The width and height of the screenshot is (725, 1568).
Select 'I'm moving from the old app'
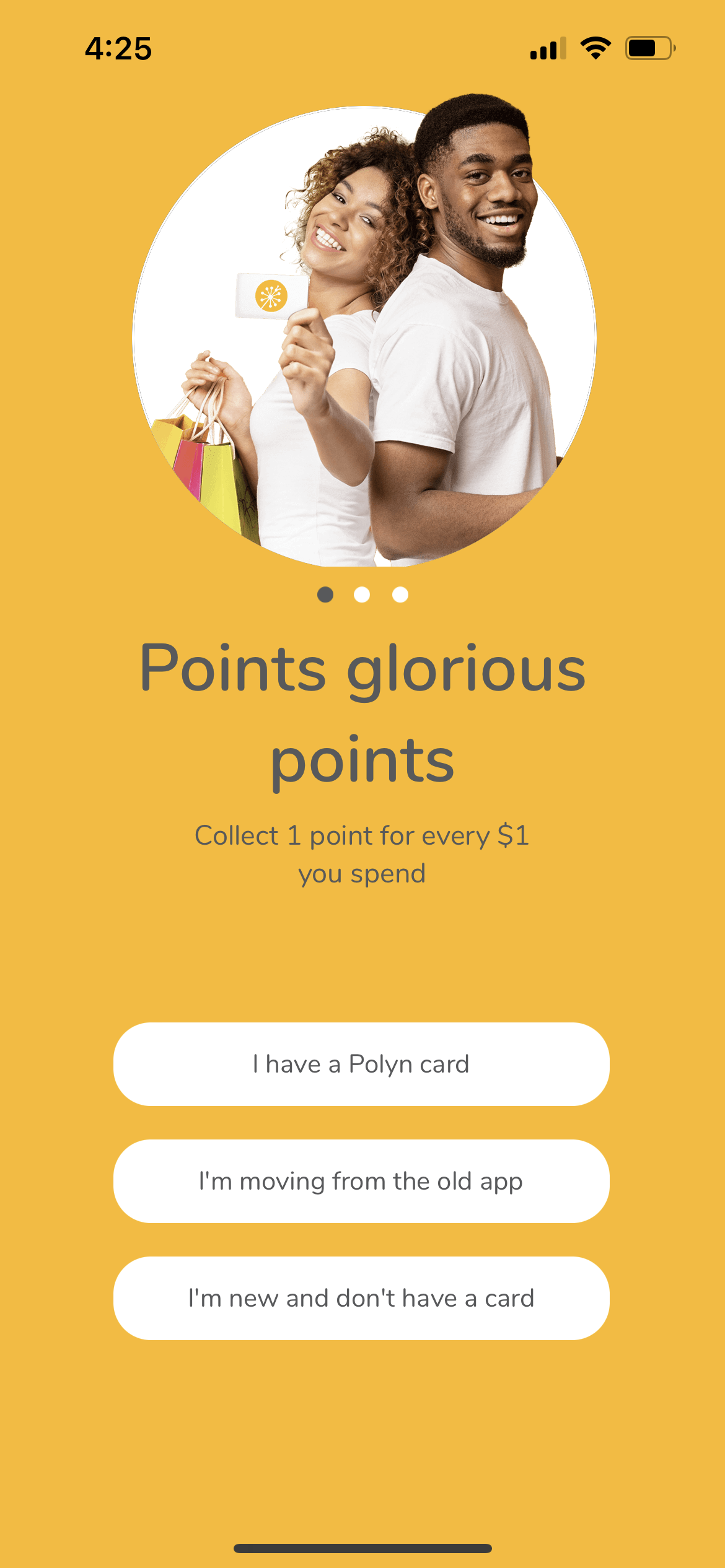tap(361, 1181)
